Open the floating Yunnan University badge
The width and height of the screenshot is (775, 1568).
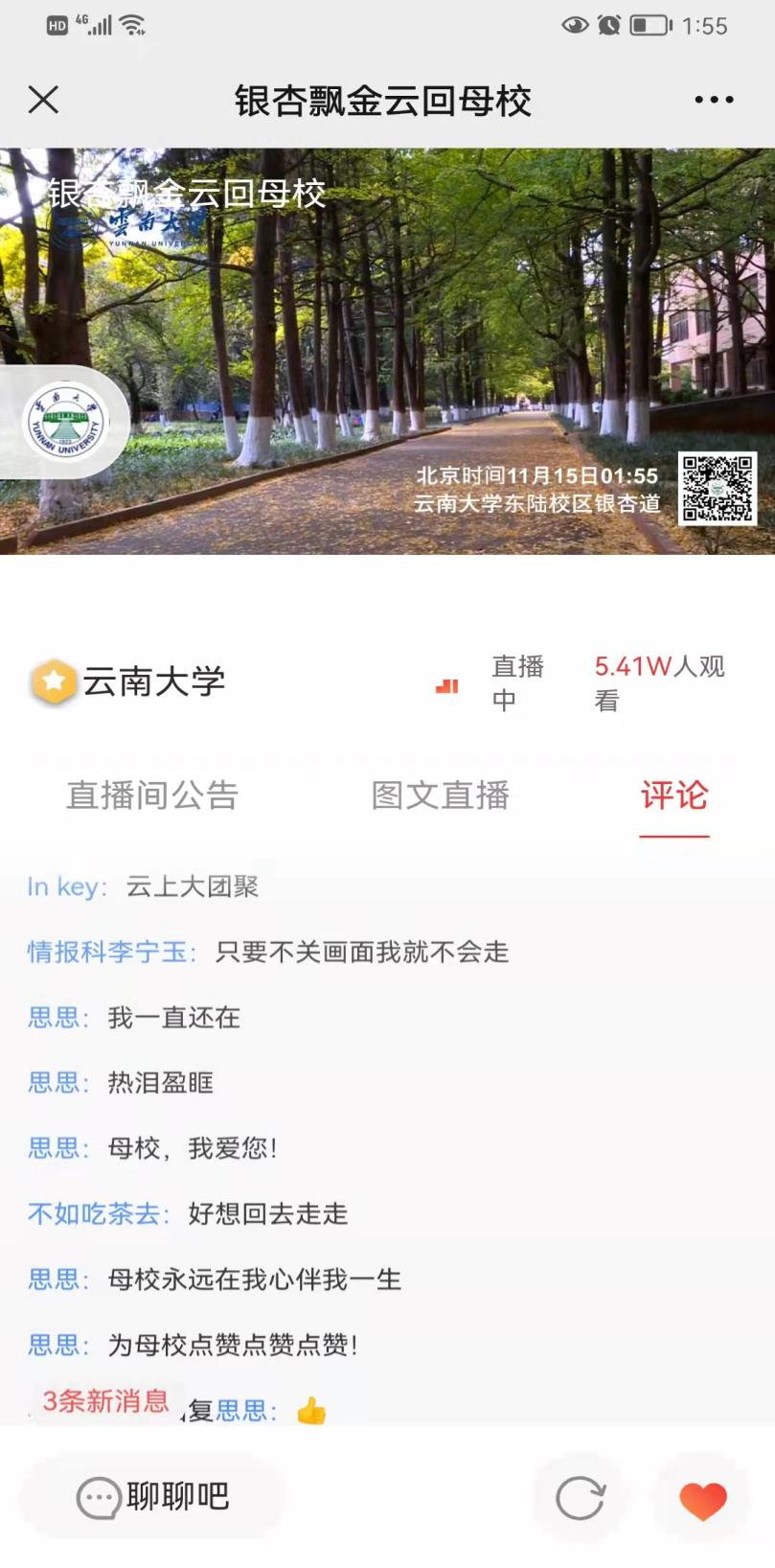pyautogui.click(x=63, y=422)
